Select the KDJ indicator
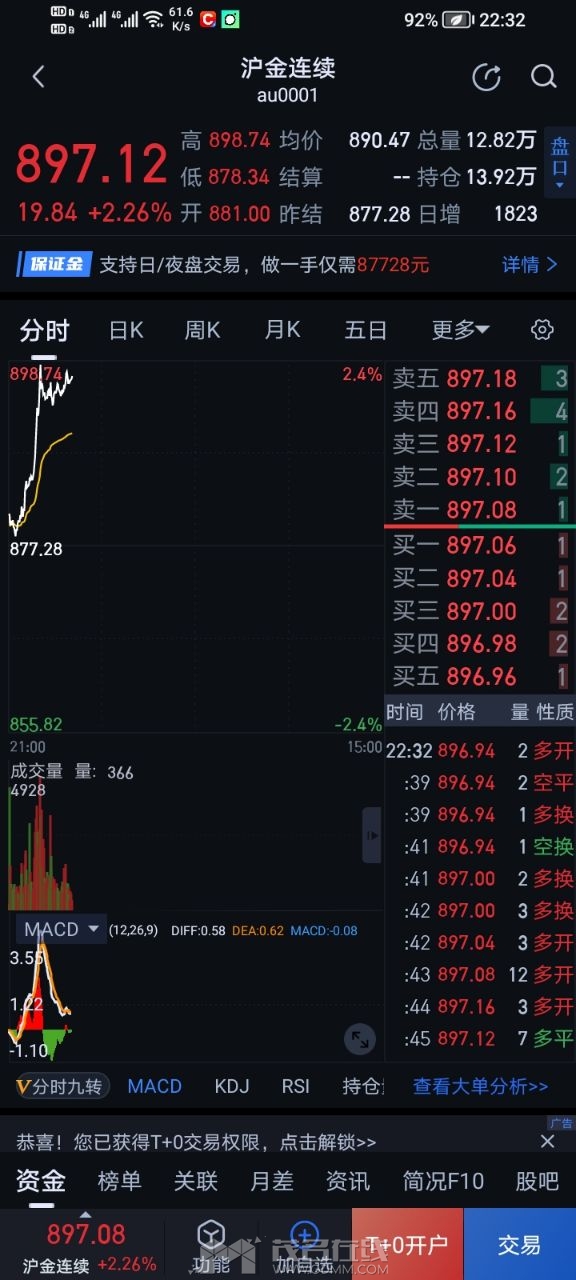 coord(232,1086)
